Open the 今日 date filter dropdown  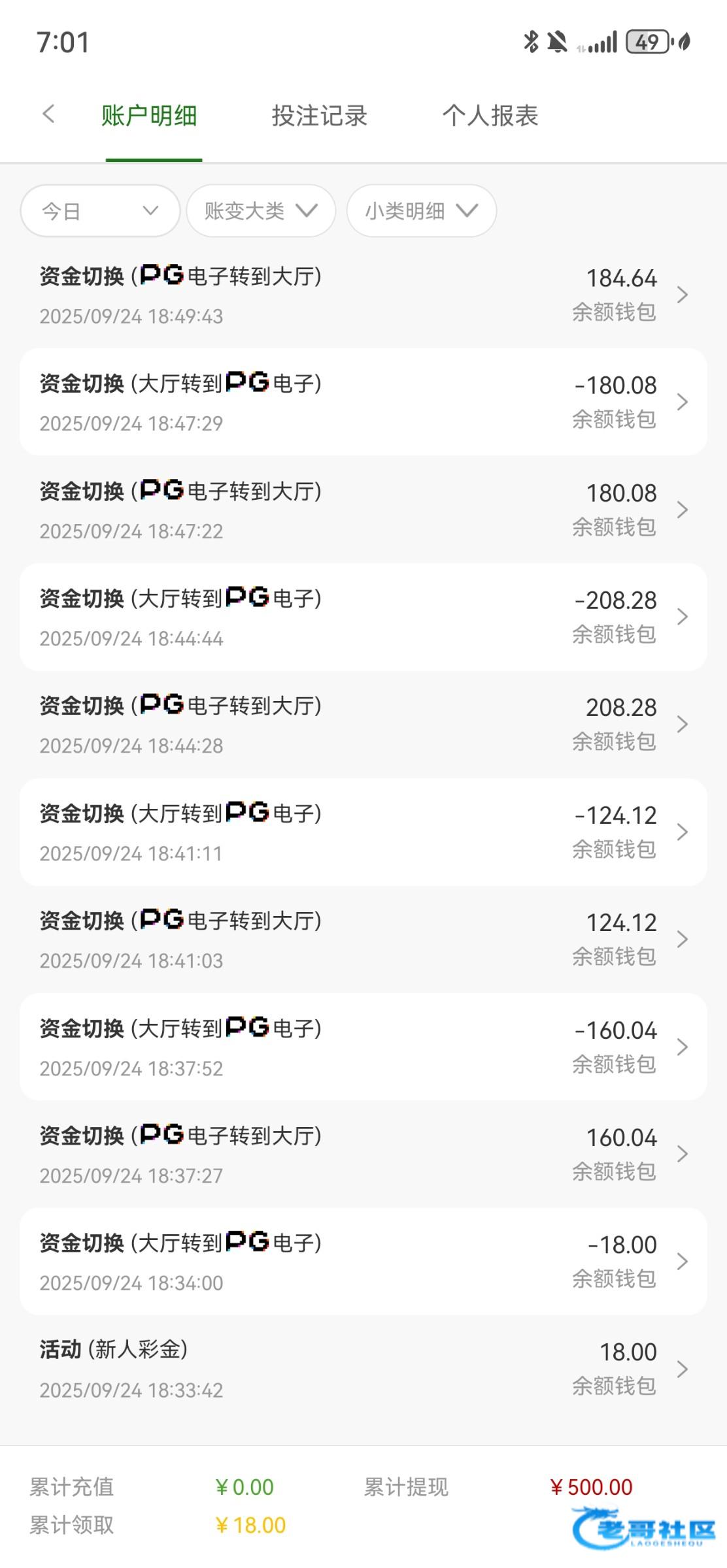[x=100, y=211]
